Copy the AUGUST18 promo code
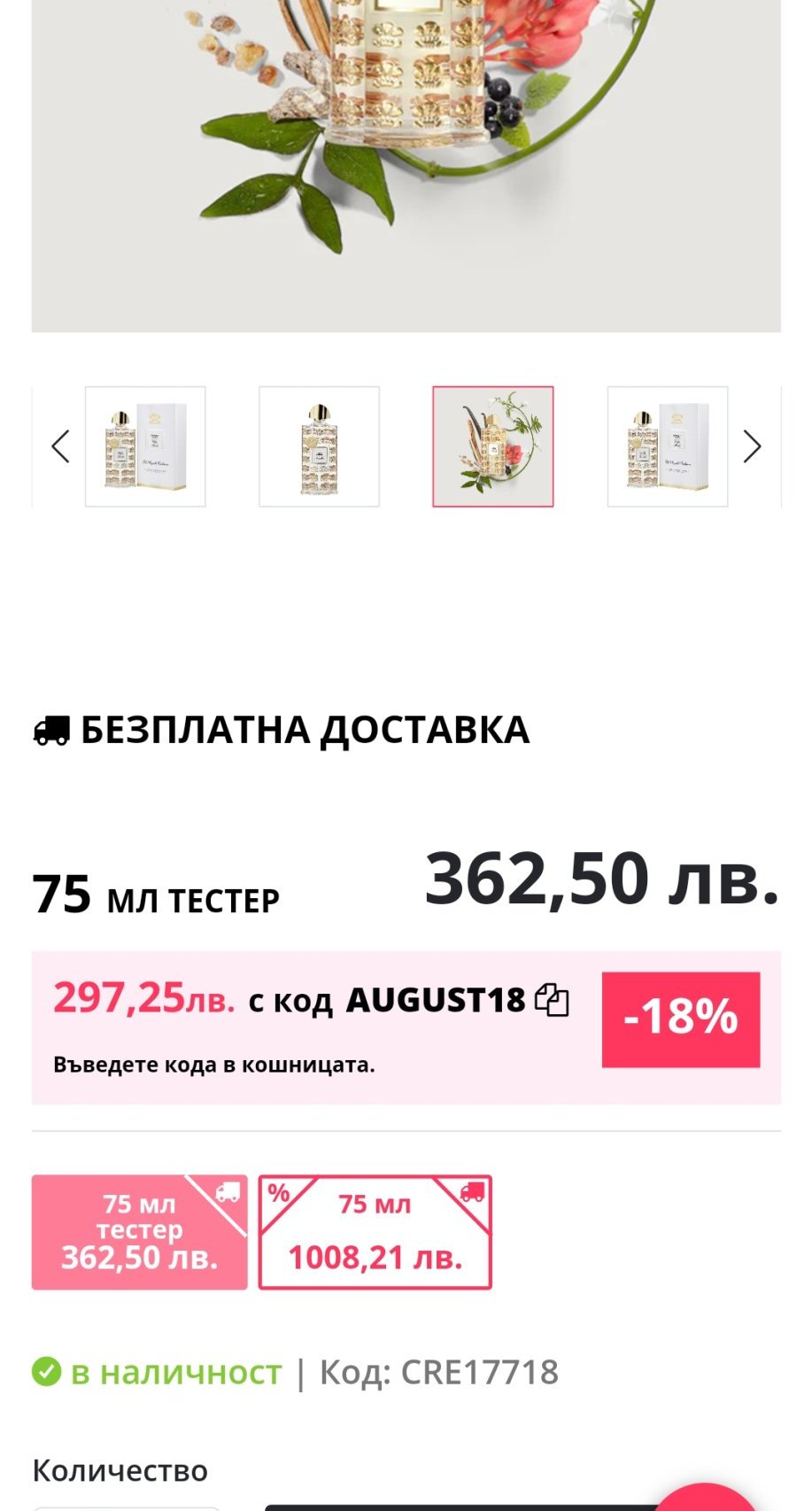This screenshot has height=1511, width=812. 552,1000
